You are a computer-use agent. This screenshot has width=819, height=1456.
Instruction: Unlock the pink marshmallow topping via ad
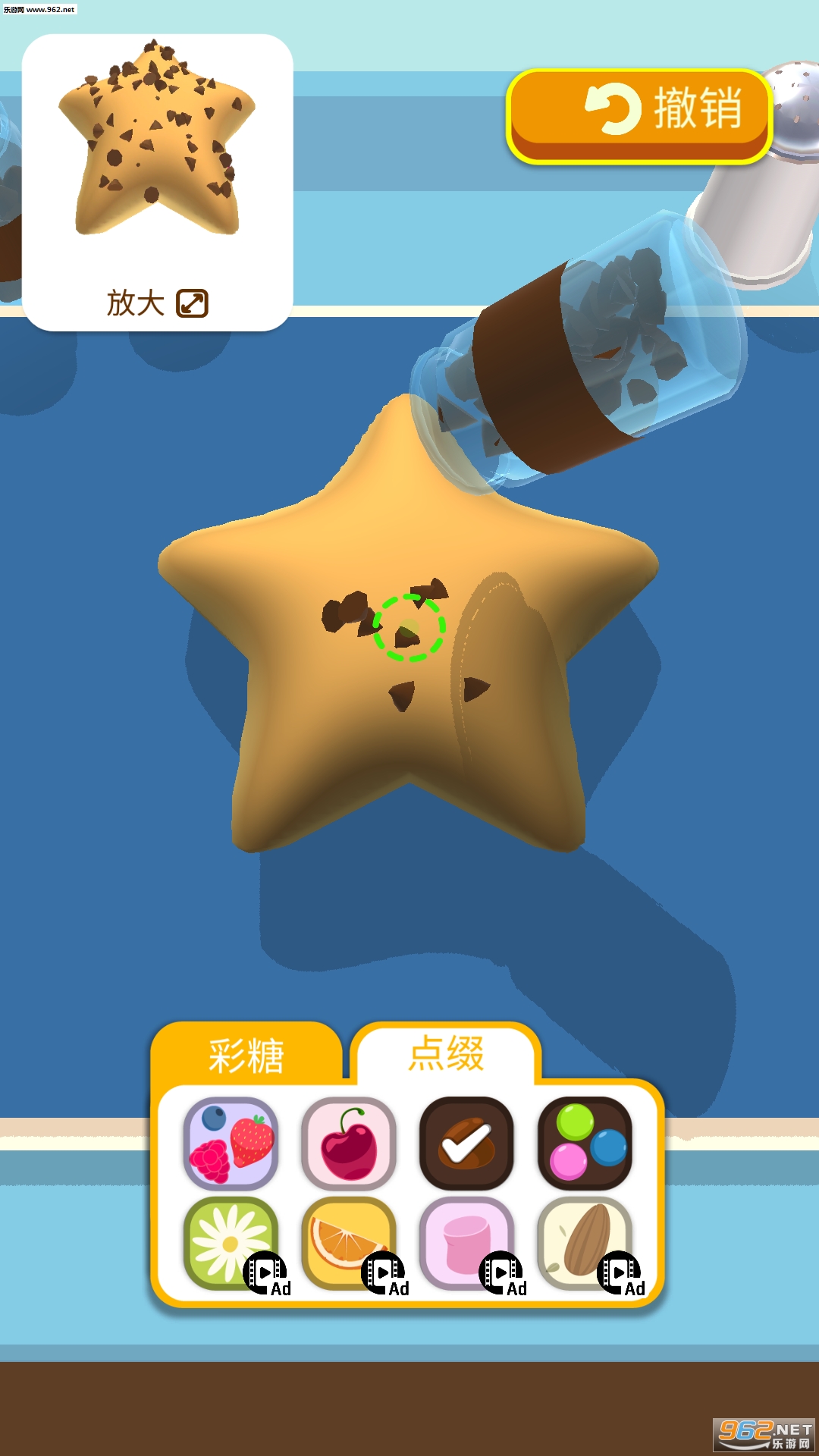click(466, 1244)
